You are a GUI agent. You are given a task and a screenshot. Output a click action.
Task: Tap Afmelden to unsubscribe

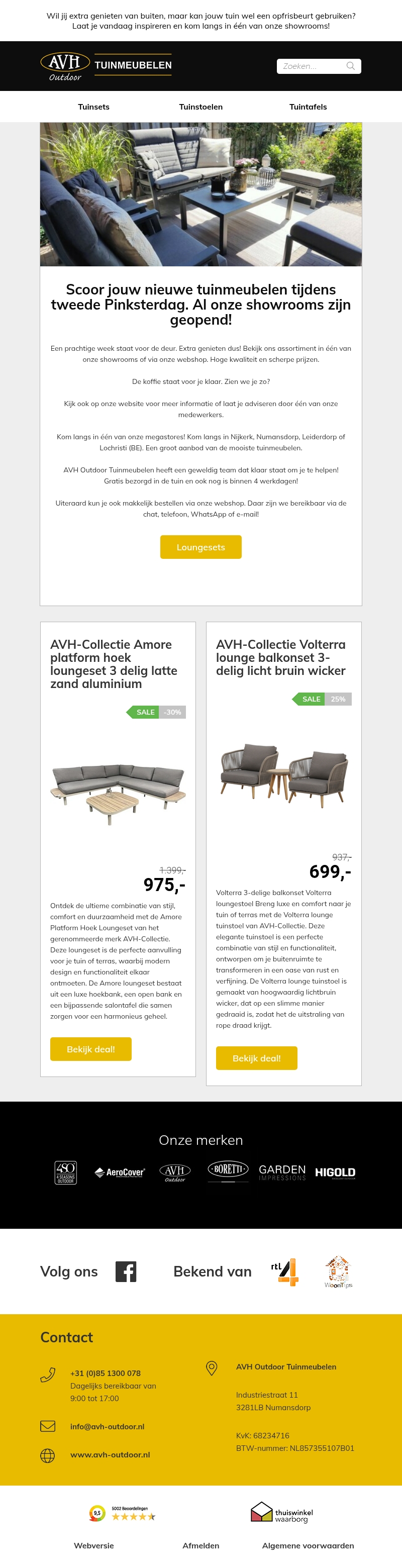[200, 1545]
